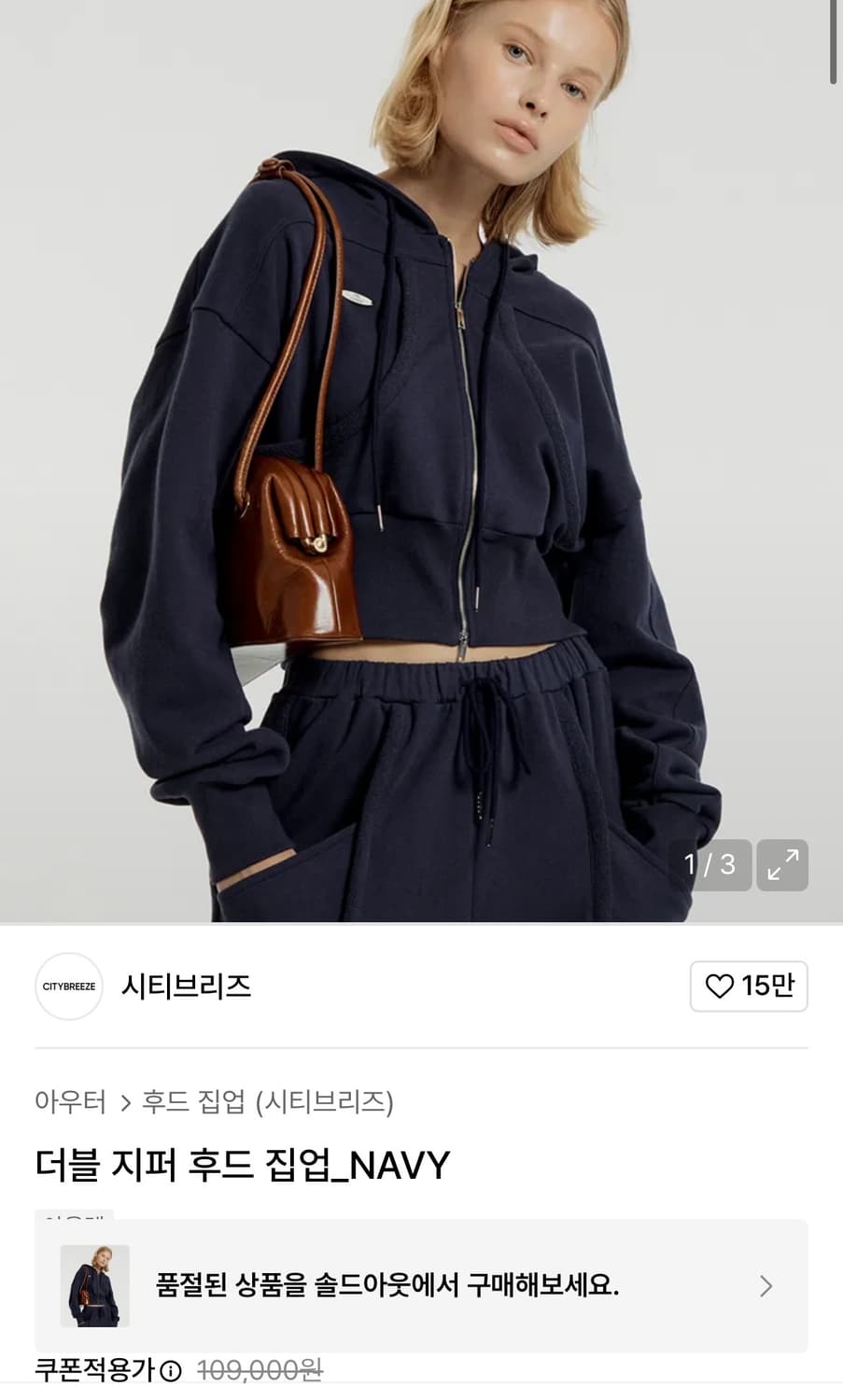This screenshot has height=1400, width=843.
Task: Select the product thumbnail in sold-out banner
Action: (x=98, y=1283)
